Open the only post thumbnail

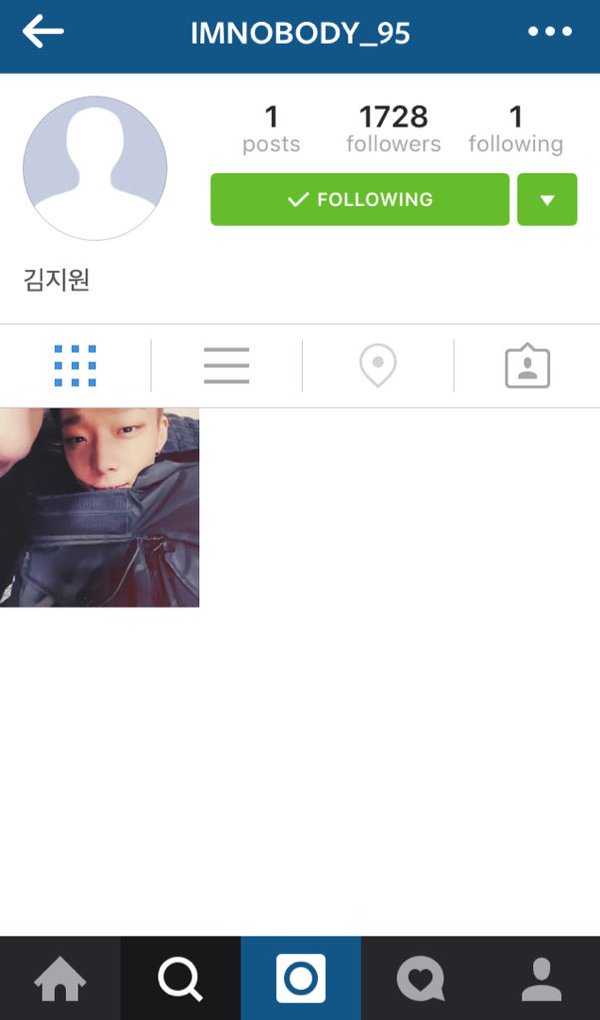(x=99, y=507)
